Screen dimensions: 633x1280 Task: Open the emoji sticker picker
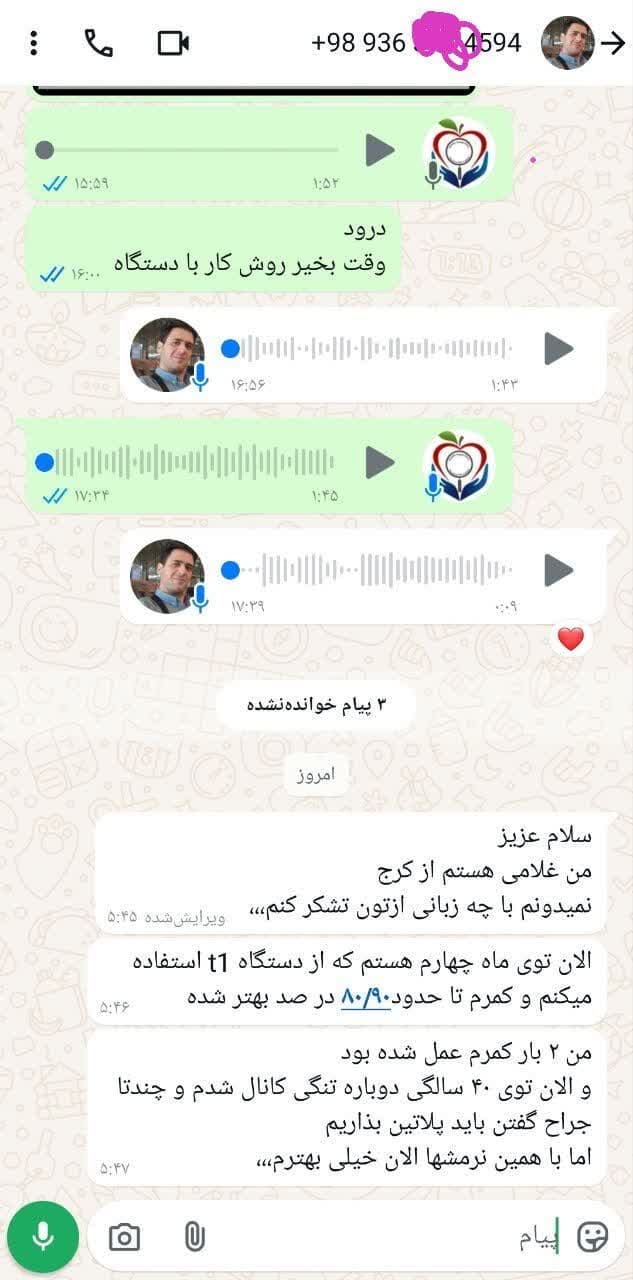[x=593, y=1238]
